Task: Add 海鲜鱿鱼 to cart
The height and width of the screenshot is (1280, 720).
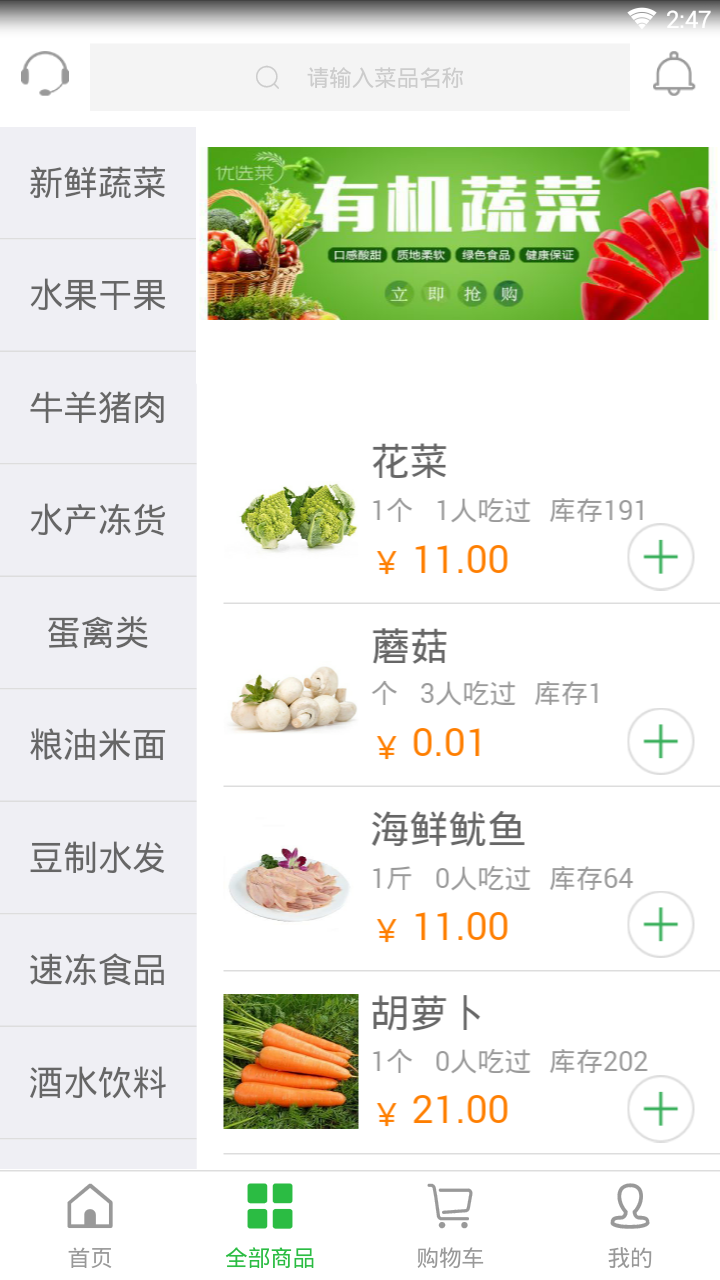Action: (x=660, y=925)
